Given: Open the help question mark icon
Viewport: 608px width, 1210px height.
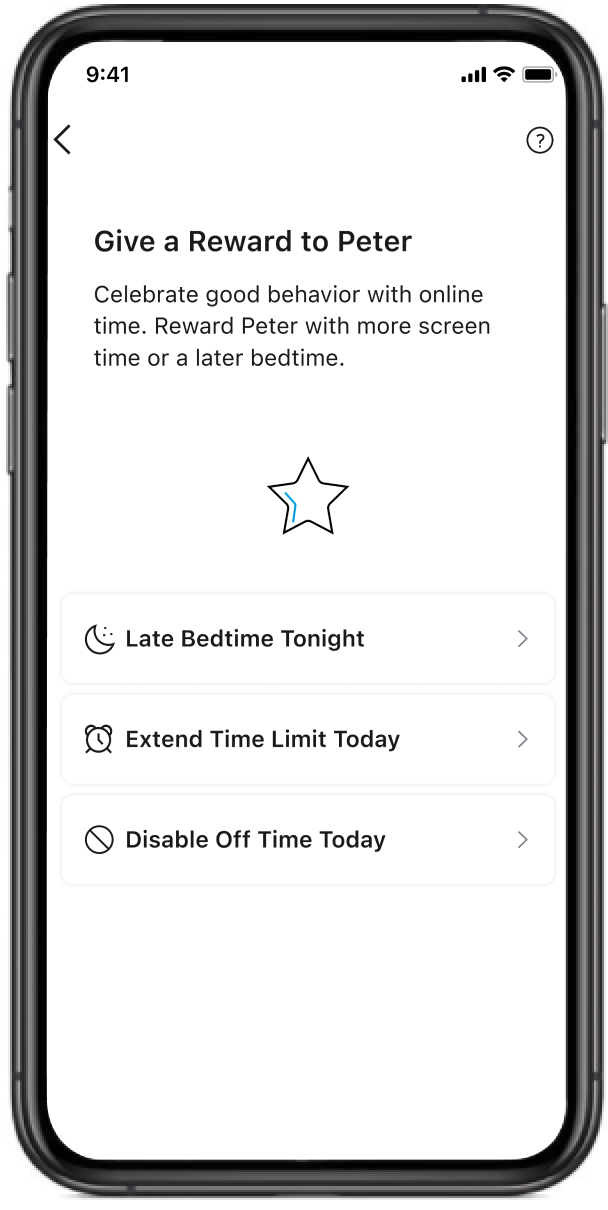Looking at the screenshot, I should click(539, 141).
